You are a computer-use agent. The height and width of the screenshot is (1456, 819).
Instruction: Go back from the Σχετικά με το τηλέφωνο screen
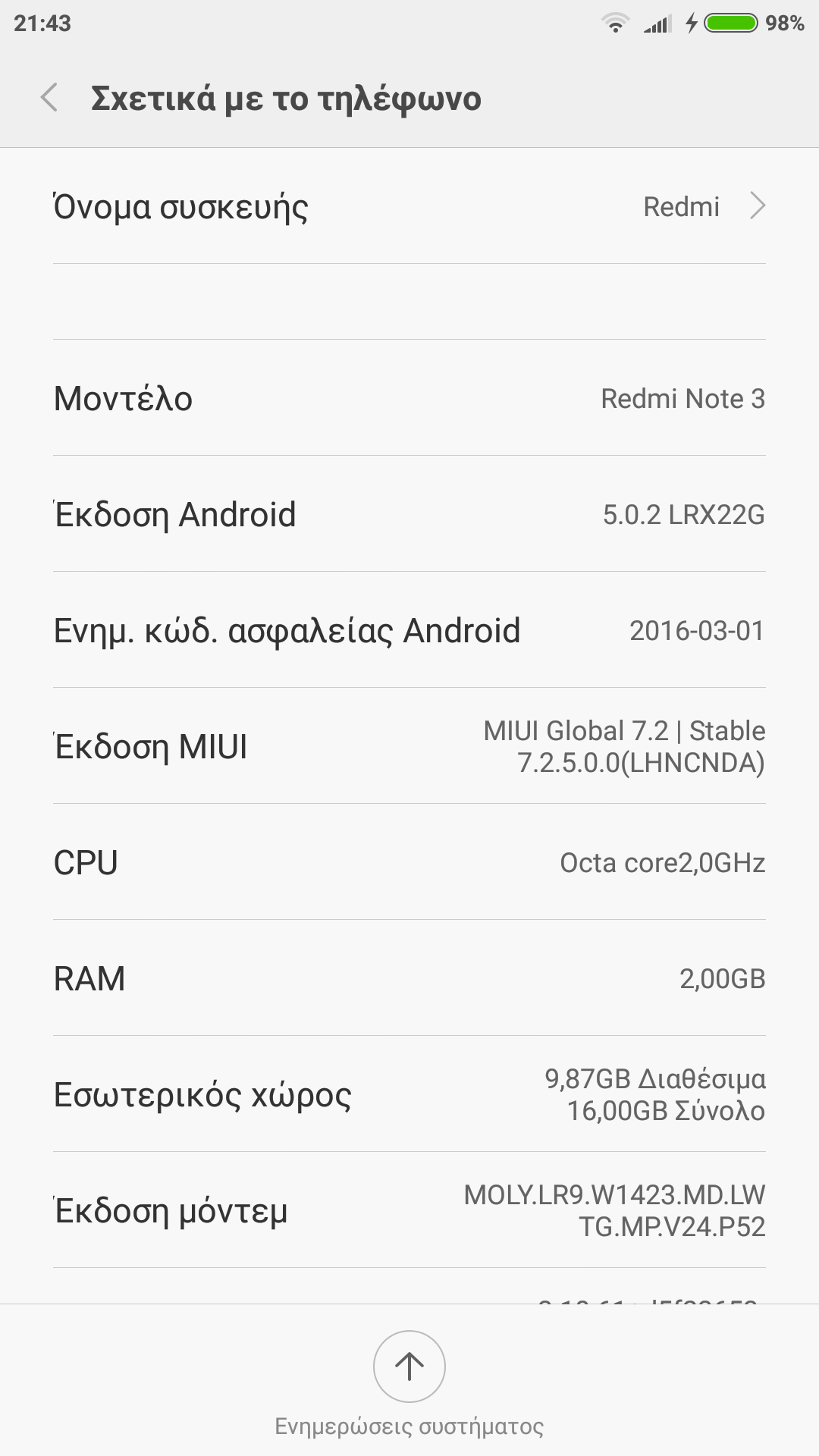49,98
